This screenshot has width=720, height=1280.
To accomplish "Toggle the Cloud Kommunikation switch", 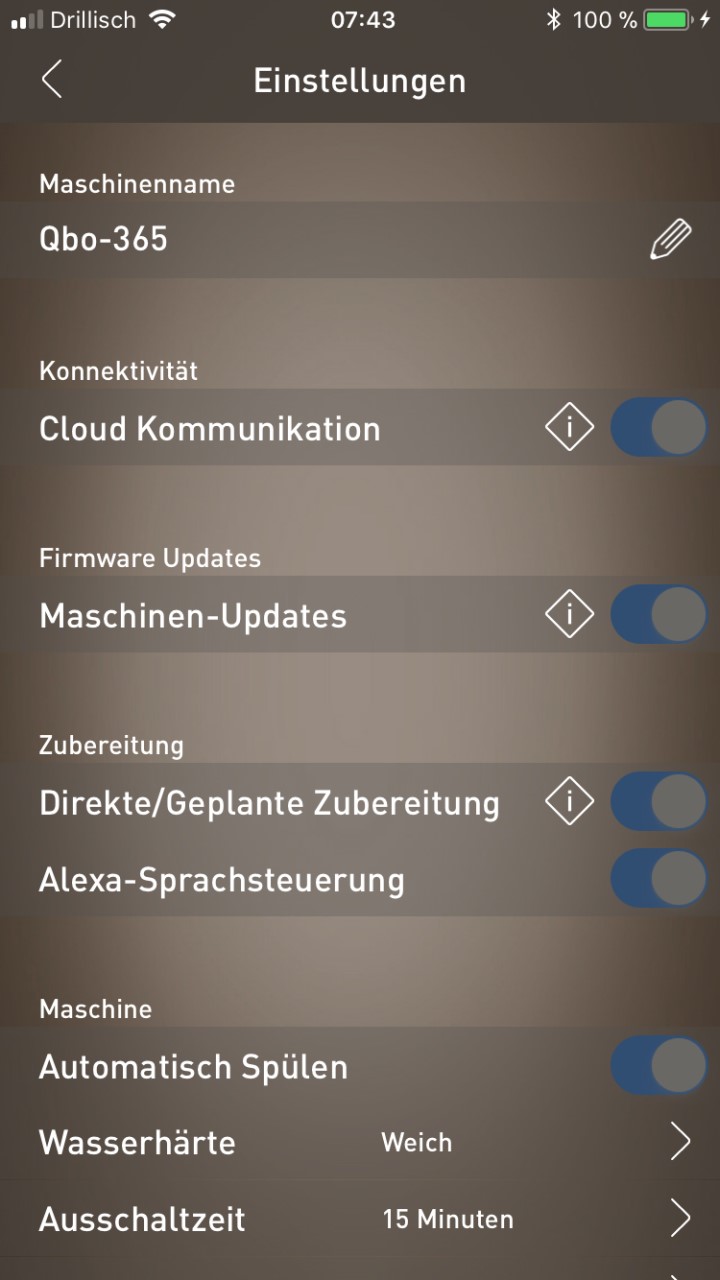I will pos(659,428).
